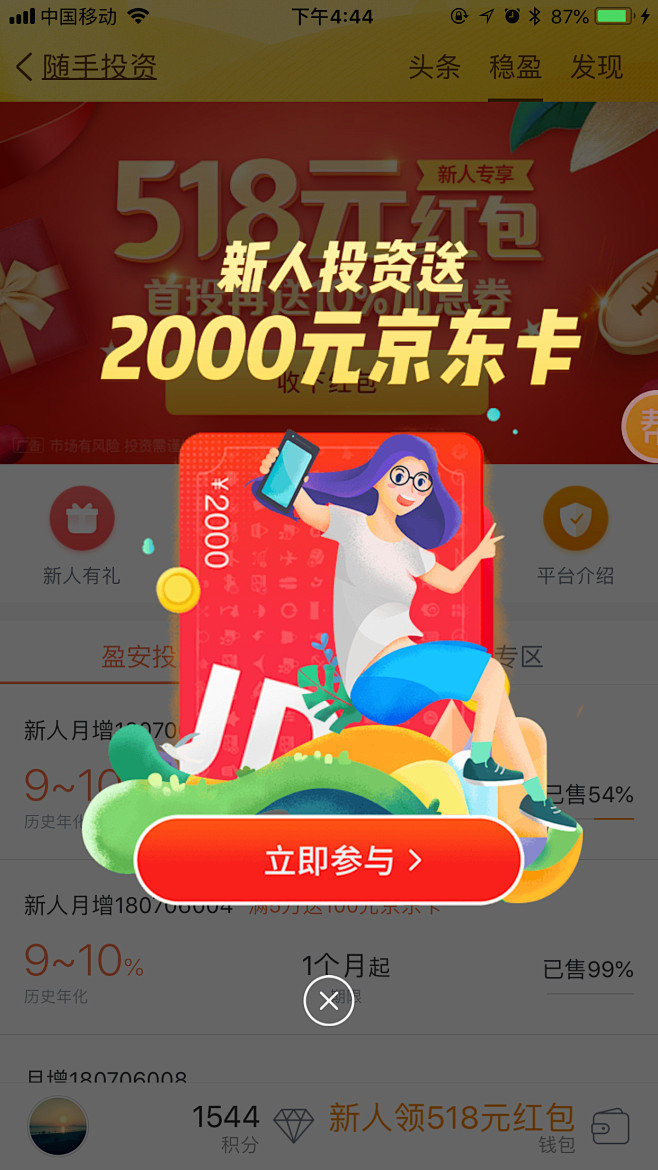Dismiss the JD card popup
Screen dimensions: 658x1170
(x=328, y=1001)
